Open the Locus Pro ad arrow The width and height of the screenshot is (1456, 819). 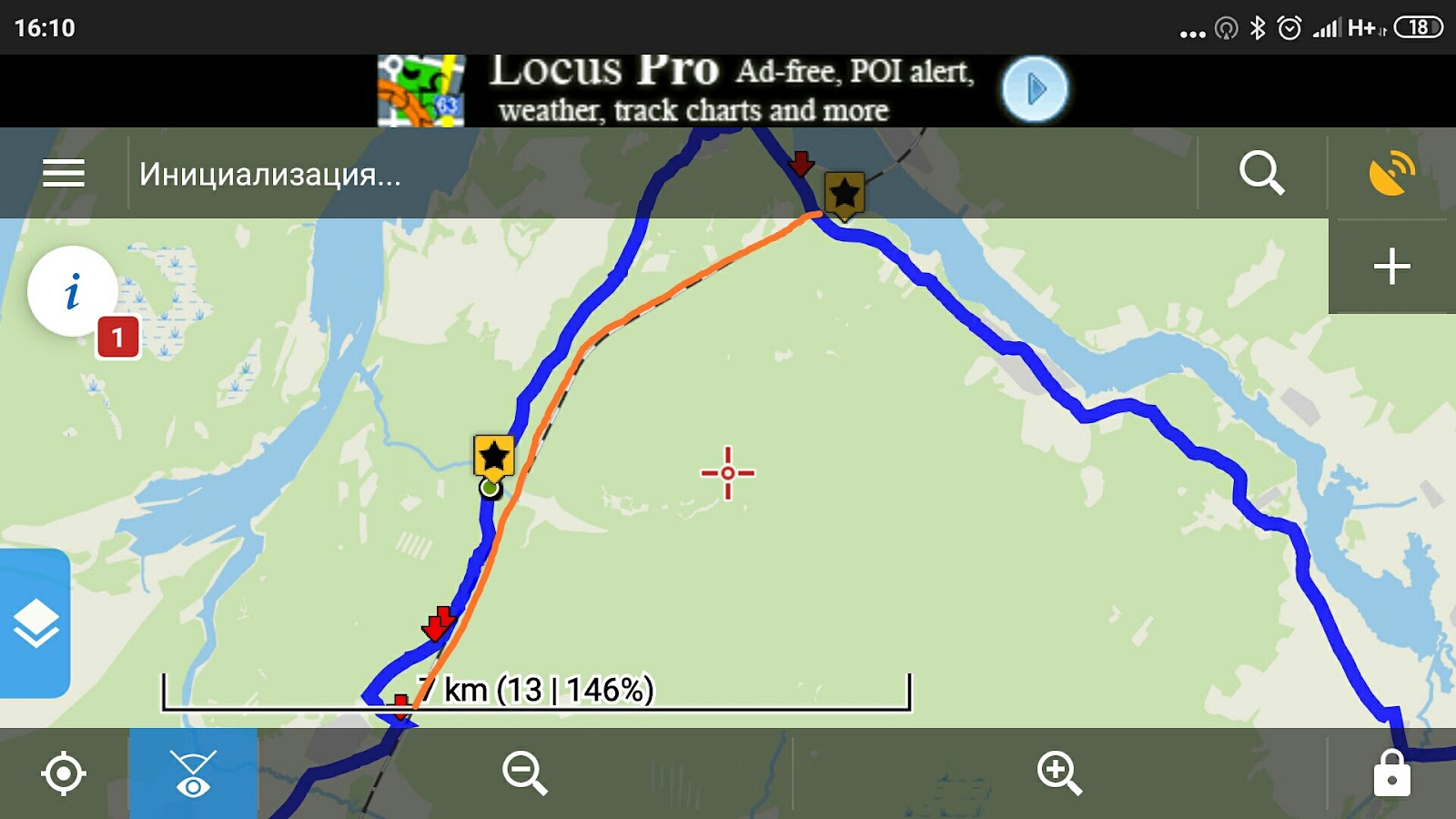pyautogui.click(x=1035, y=89)
